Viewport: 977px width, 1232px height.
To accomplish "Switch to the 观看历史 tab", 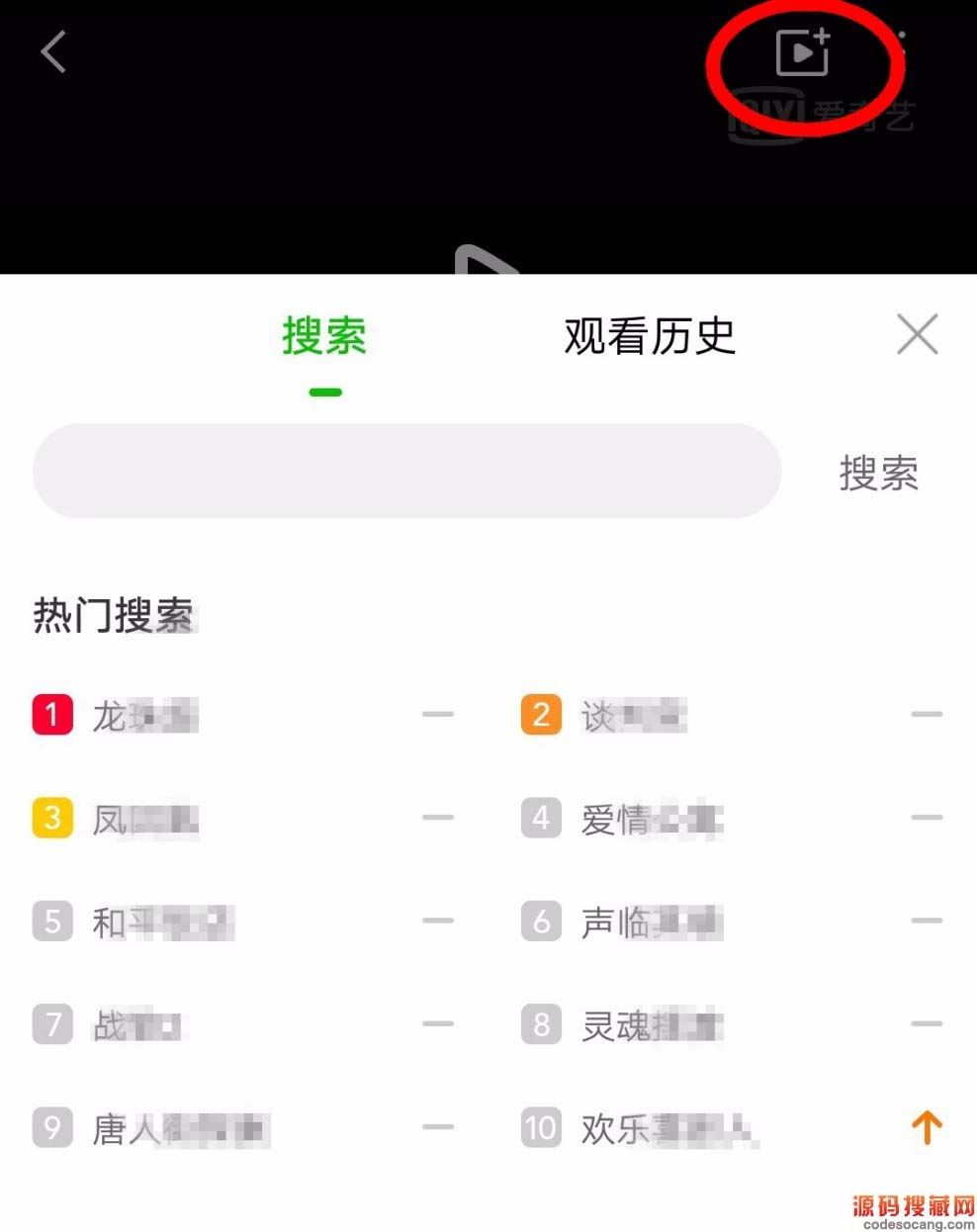I will point(650,337).
